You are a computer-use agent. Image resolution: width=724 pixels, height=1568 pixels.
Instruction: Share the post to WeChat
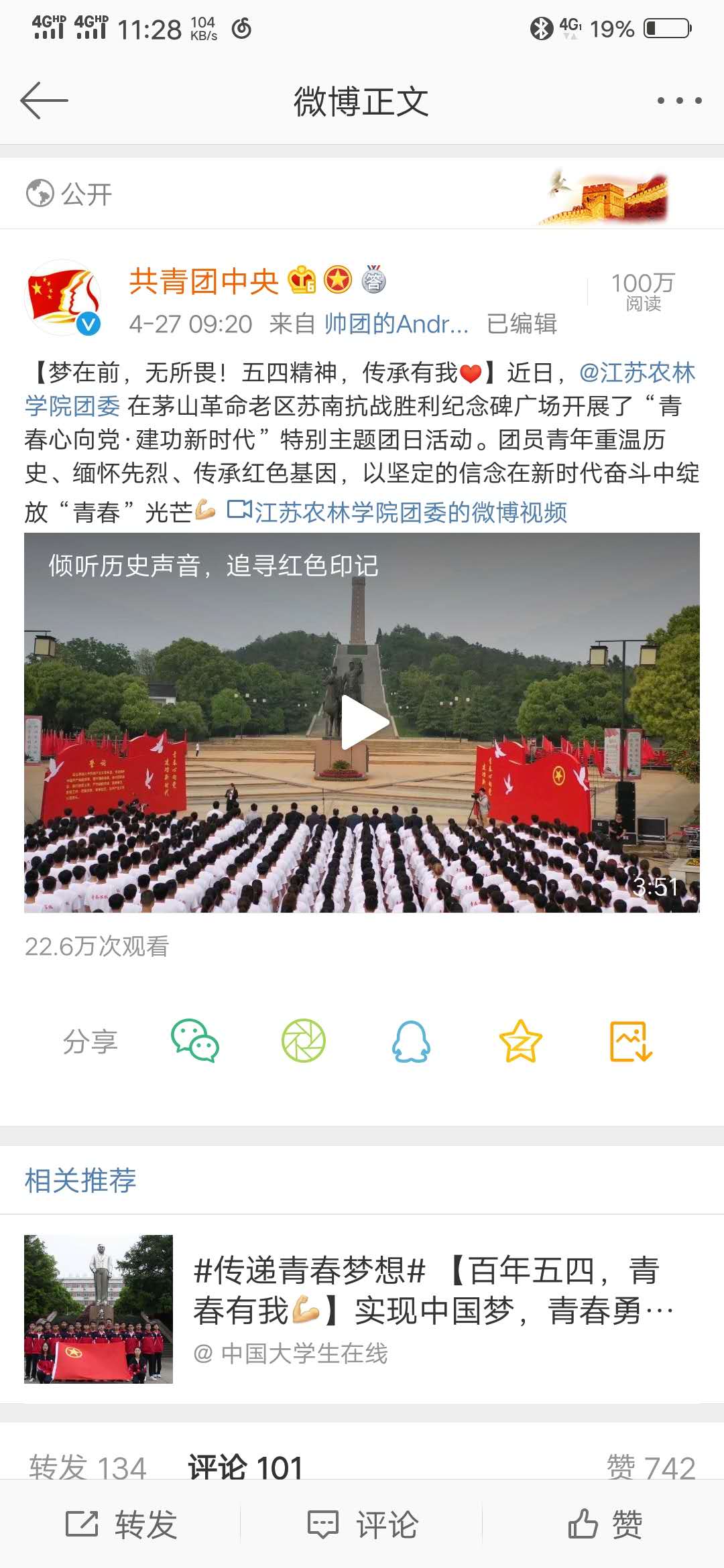pyautogui.click(x=195, y=1041)
